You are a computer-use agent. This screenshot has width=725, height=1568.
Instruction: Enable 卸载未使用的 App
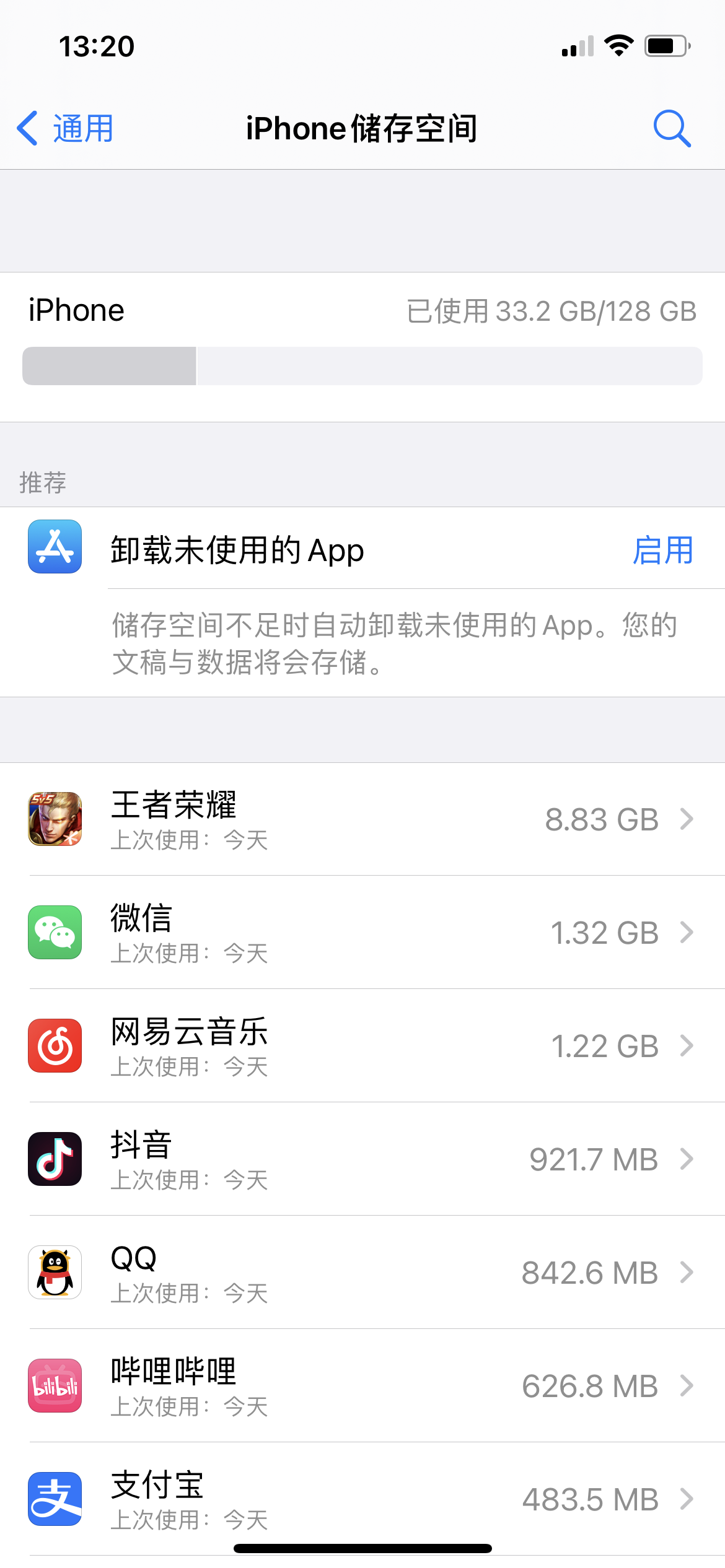[662, 551]
